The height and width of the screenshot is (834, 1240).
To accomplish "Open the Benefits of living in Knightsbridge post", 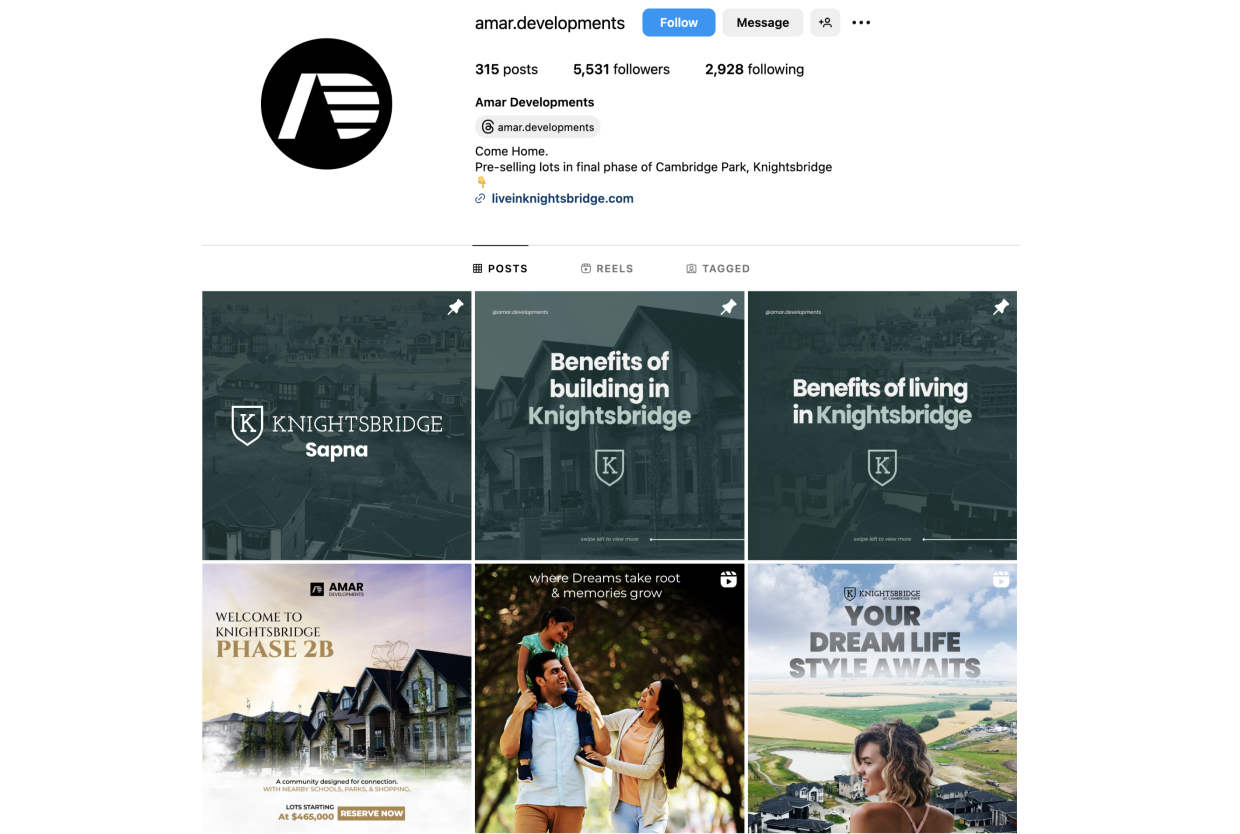I will pos(882,425).
